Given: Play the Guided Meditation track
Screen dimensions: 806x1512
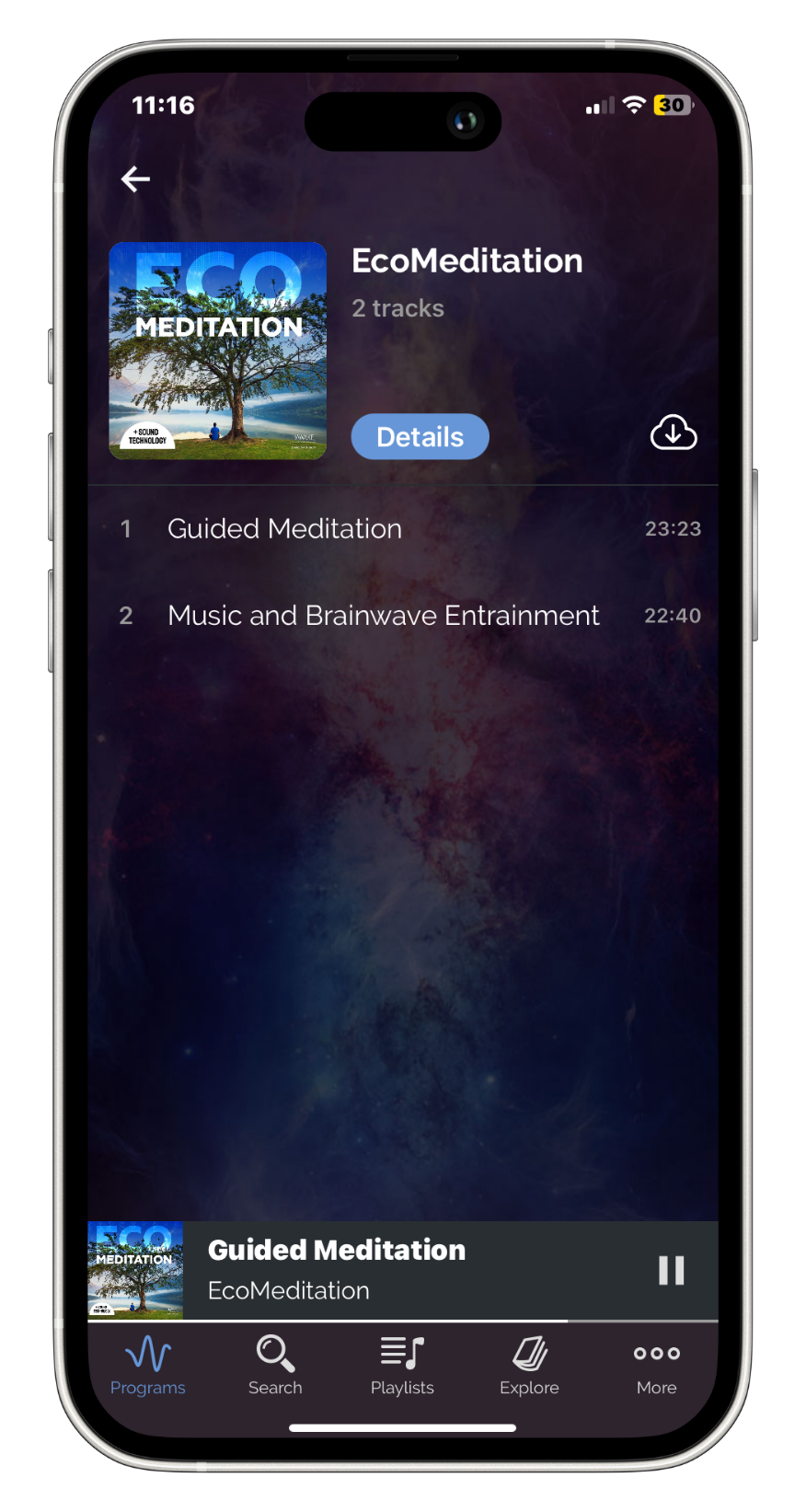Looking at the screenshot, I should [x=403, y=529].
